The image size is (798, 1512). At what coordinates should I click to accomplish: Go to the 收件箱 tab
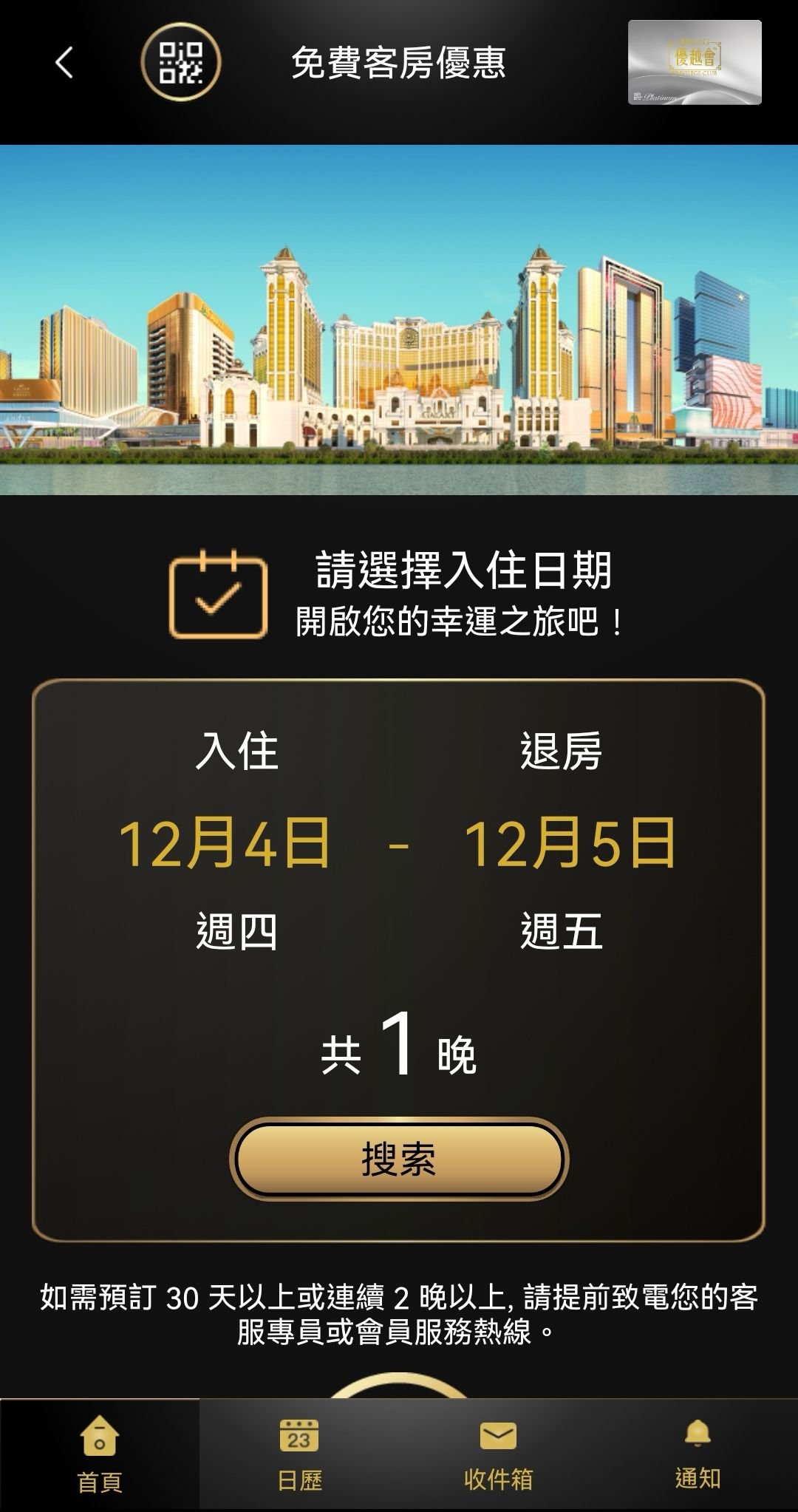498,1454
